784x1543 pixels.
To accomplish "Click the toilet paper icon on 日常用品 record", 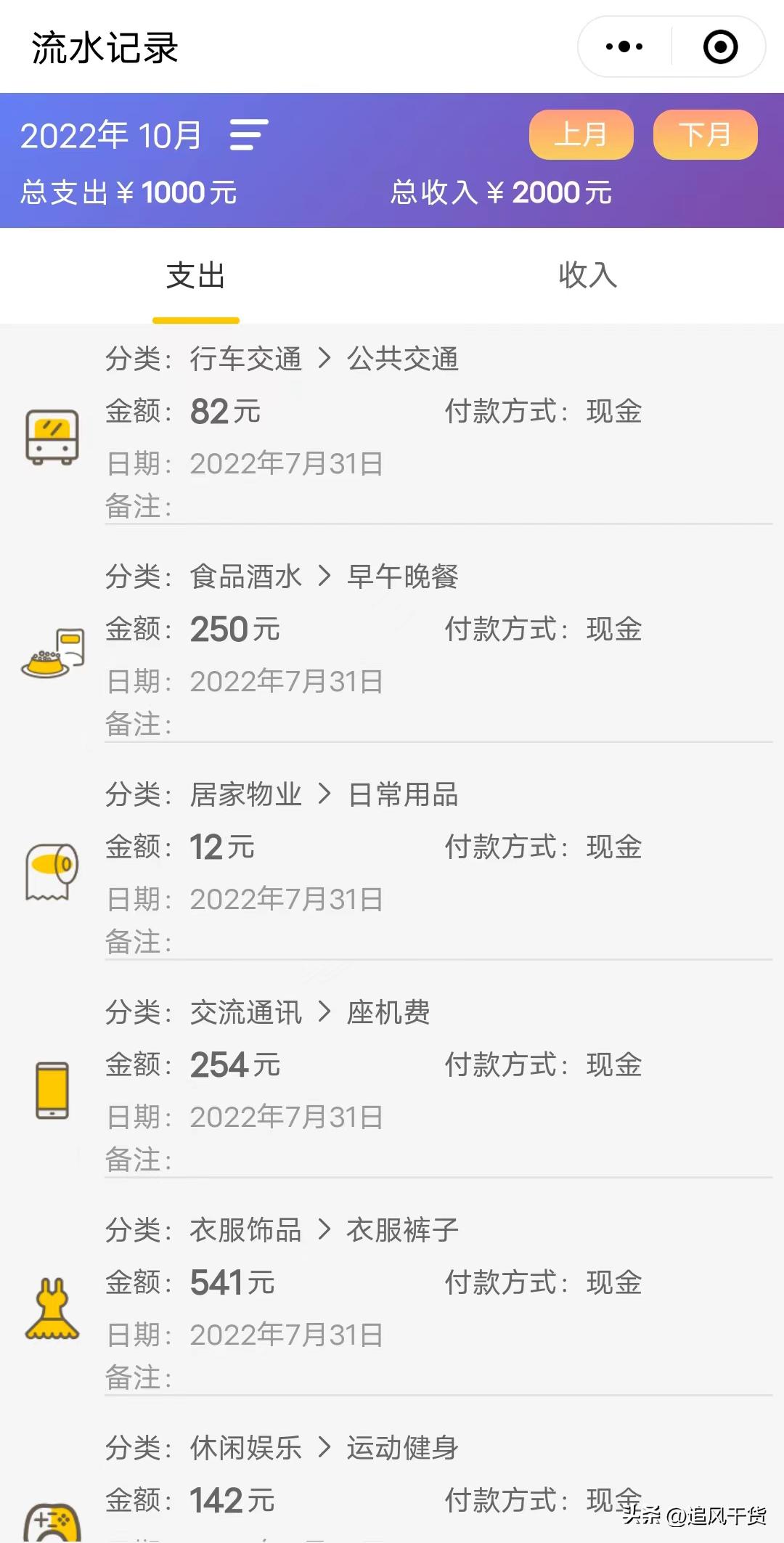I will point(51,871).
